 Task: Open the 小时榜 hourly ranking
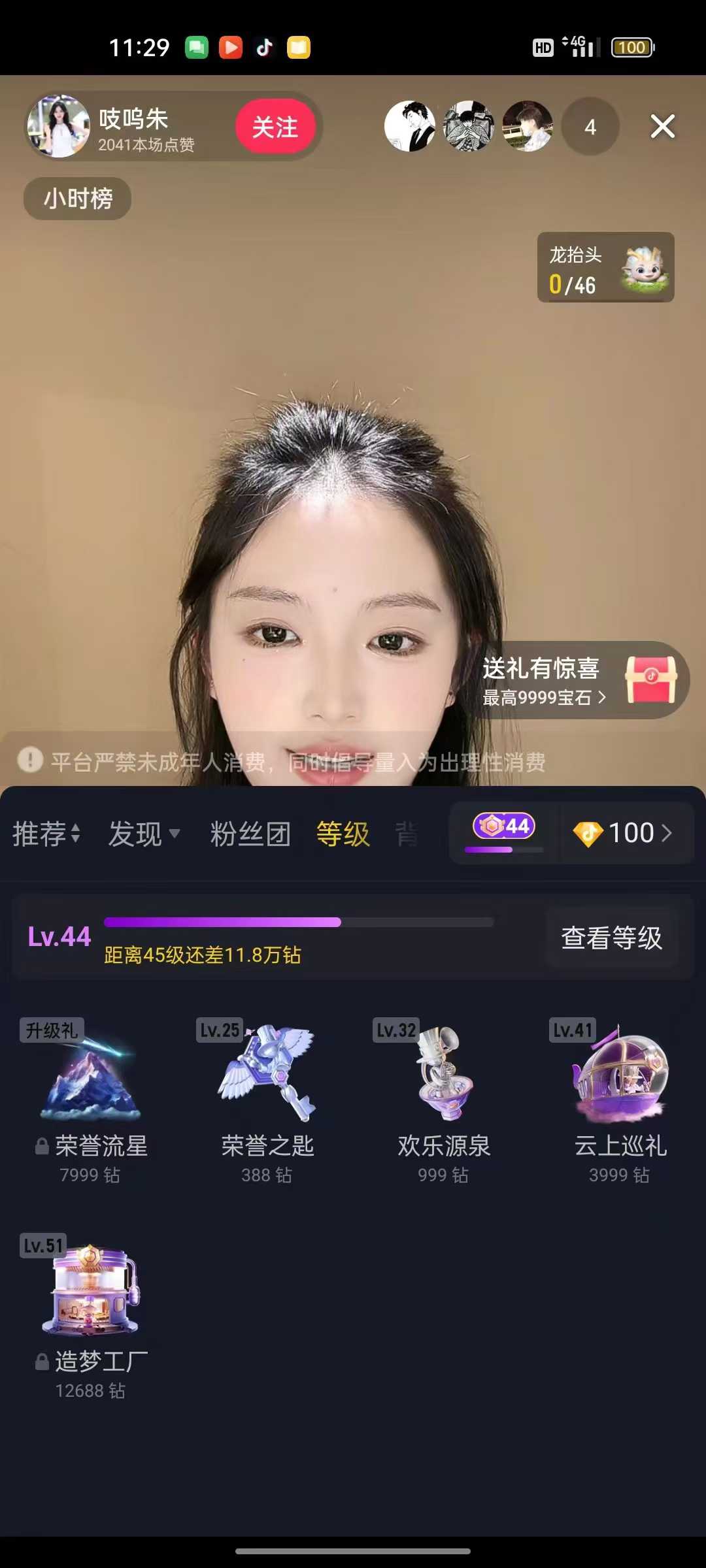(x=78, y=199)
